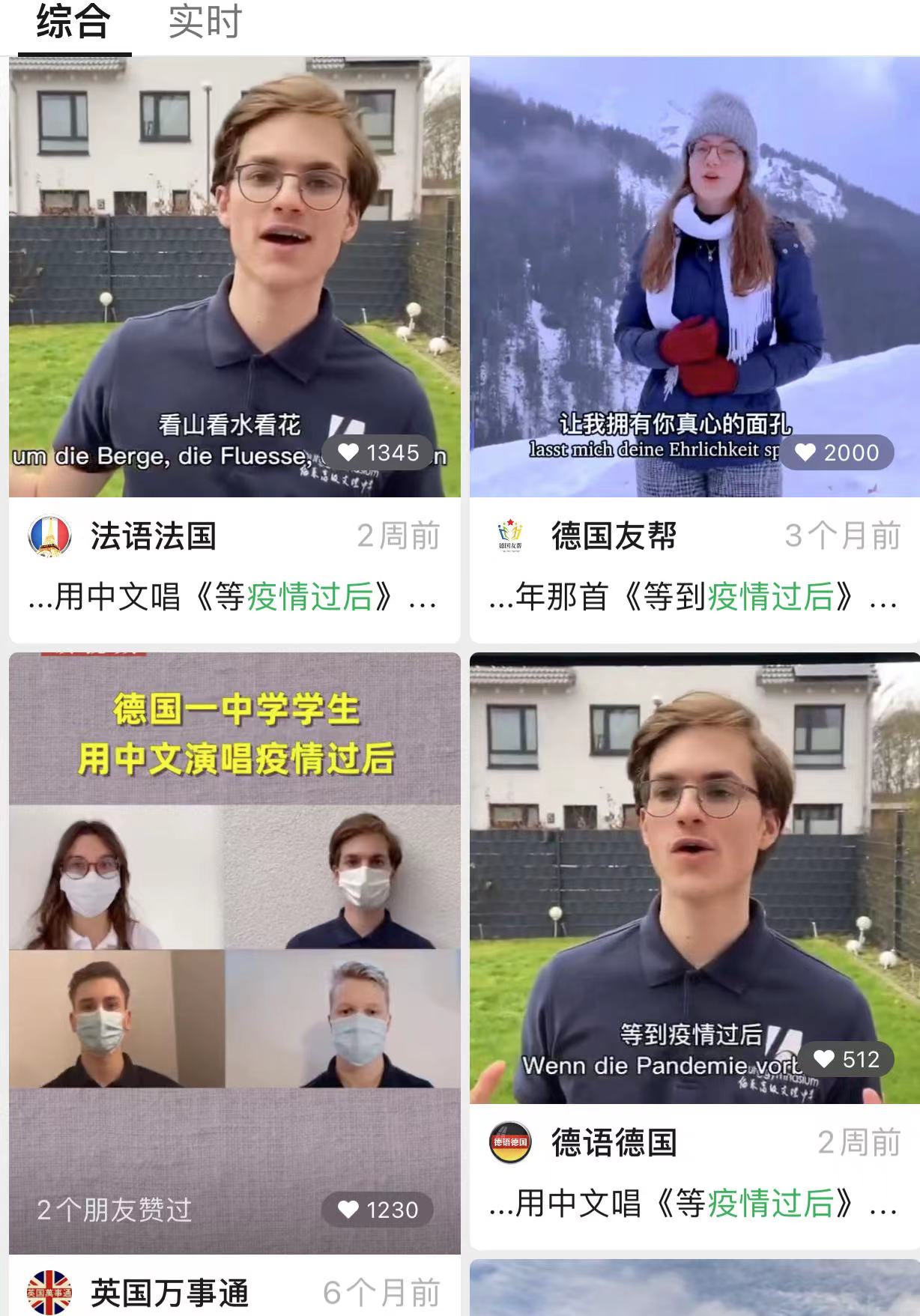This screenshot has height=1316, width=920.
Task: Open the video posted by 法语法国
Action: click(234, 277)
